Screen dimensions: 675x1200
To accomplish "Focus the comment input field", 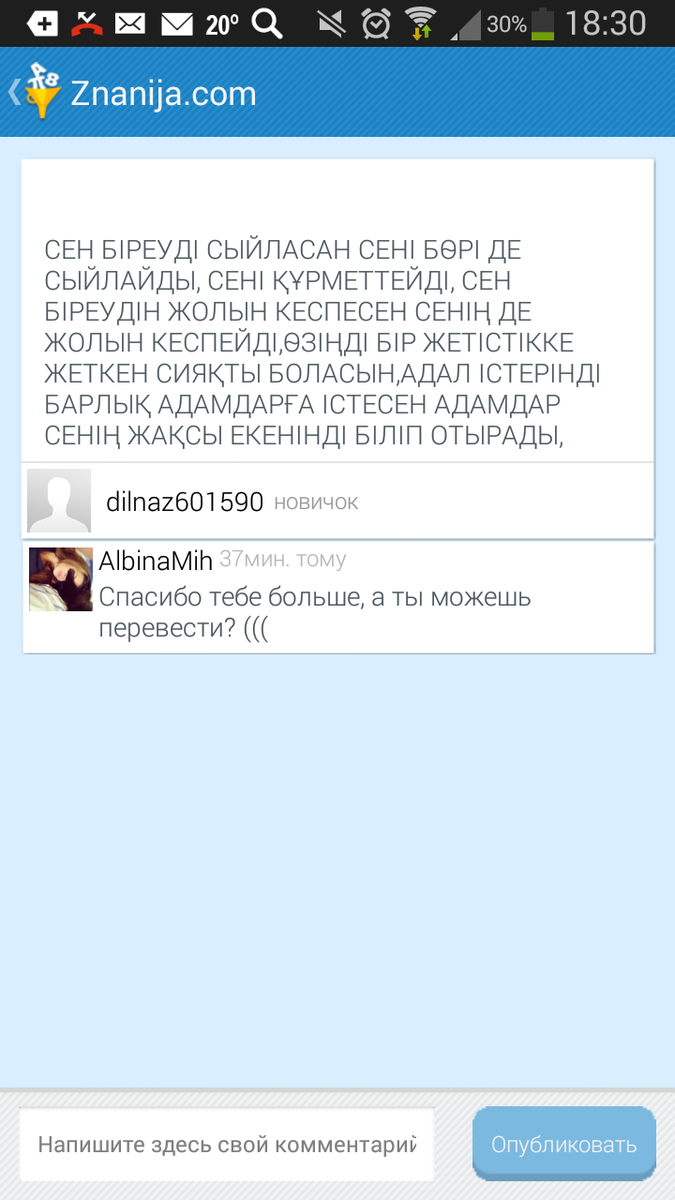I will [227, 1144].
